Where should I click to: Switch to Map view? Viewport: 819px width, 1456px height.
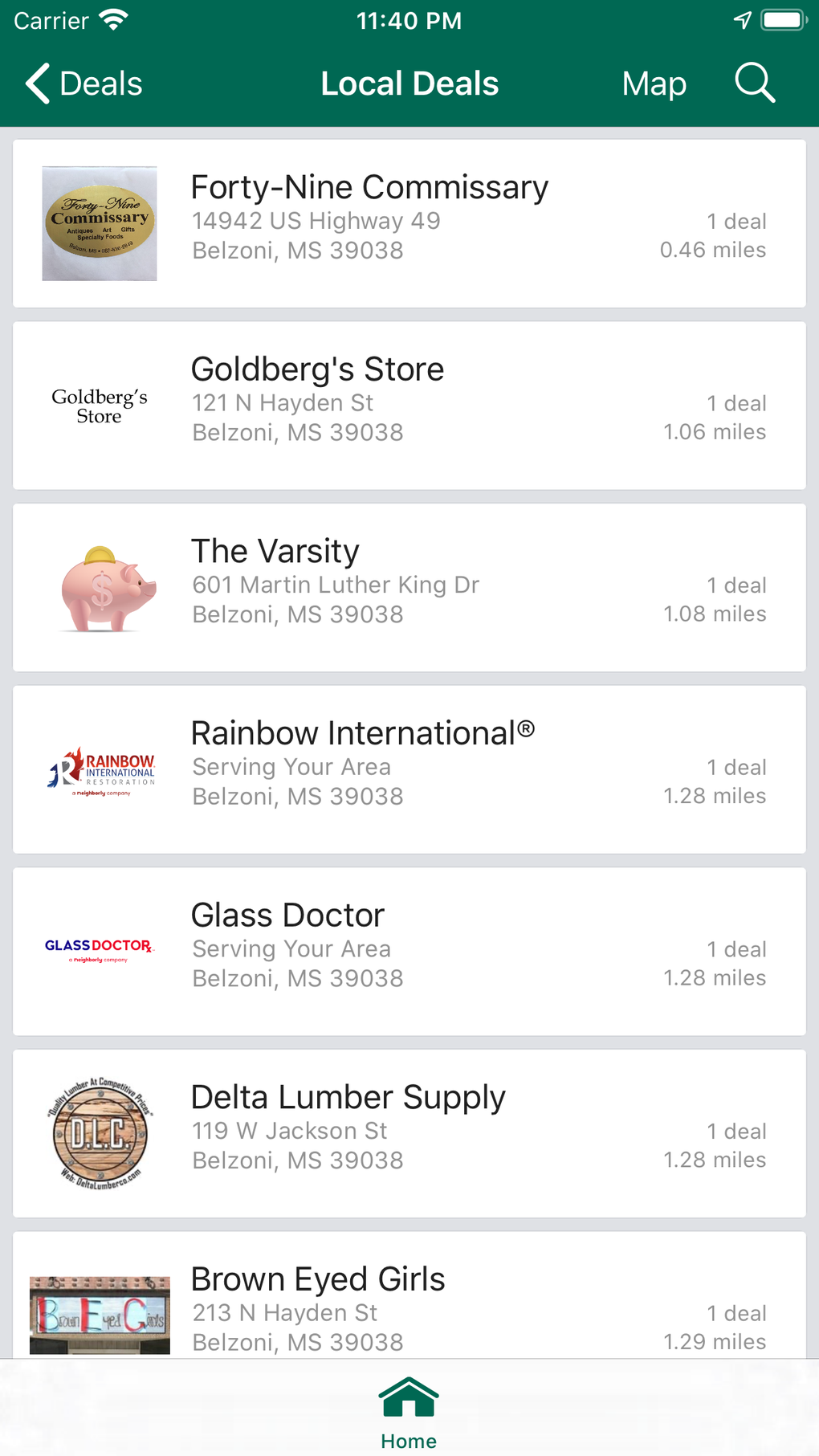pyautogui.click(x=654, y=84)
